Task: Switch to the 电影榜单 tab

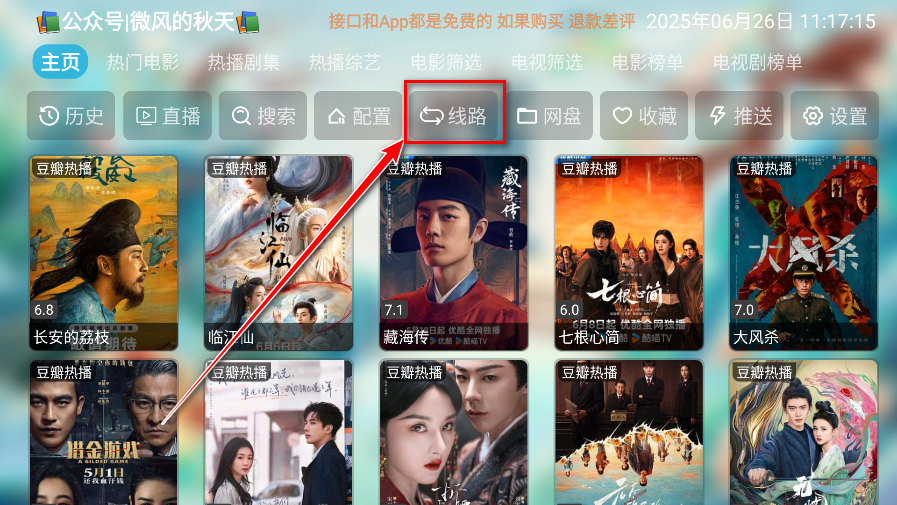Action: [x=648, y=62]
